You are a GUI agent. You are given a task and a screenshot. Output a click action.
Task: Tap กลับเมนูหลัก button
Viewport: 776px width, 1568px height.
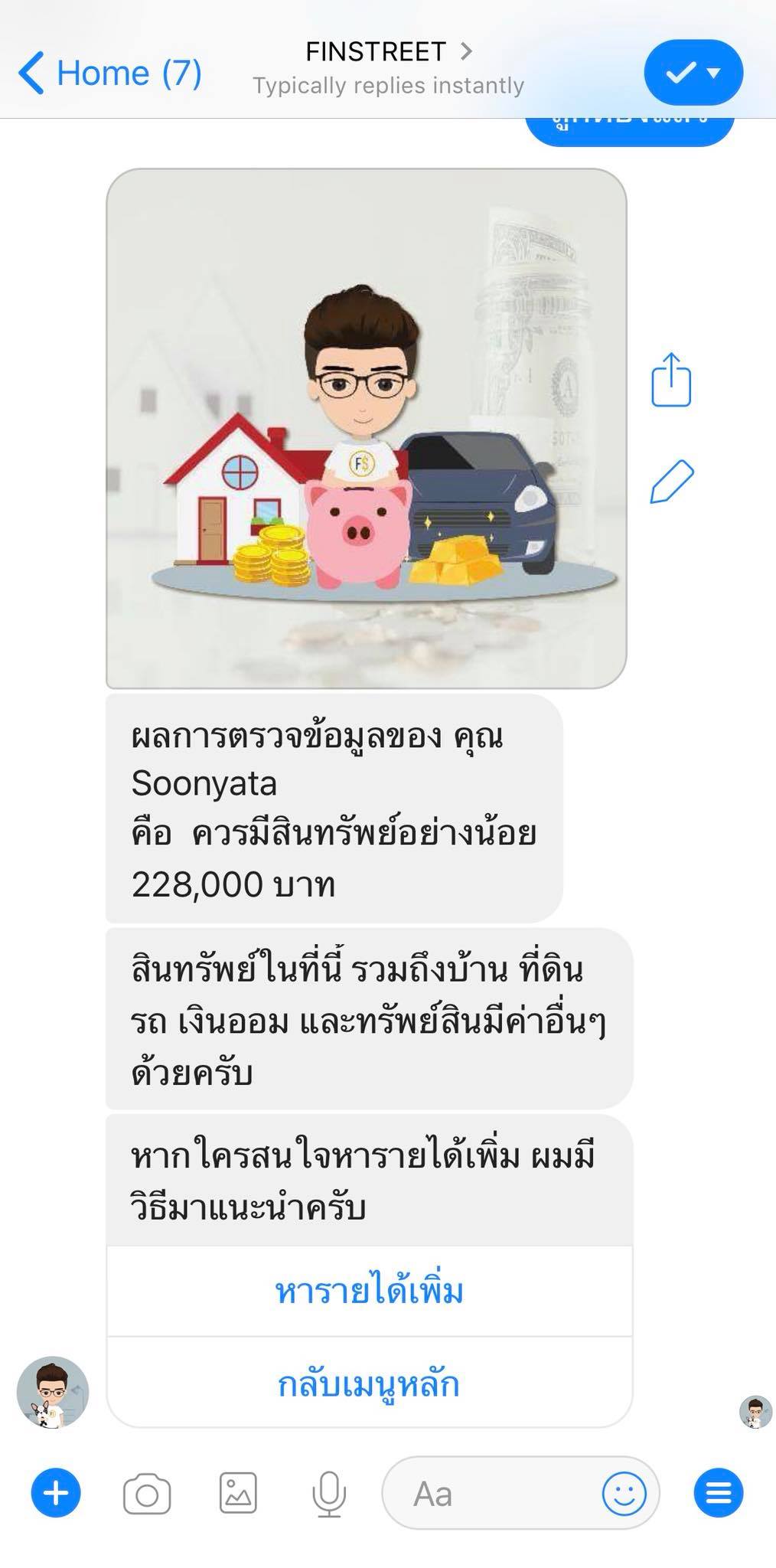point(370,1384)
